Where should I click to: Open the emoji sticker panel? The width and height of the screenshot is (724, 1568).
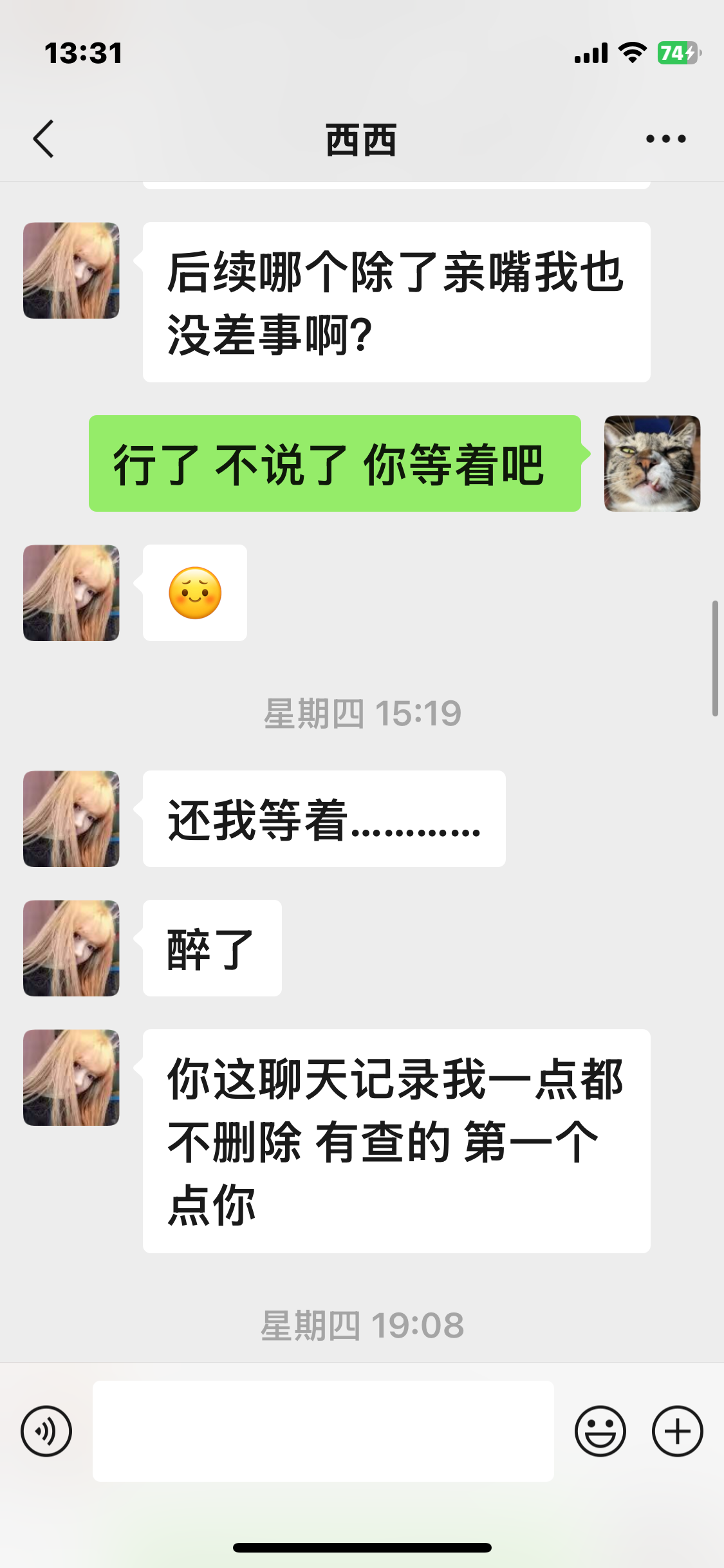click(600, 1431)
